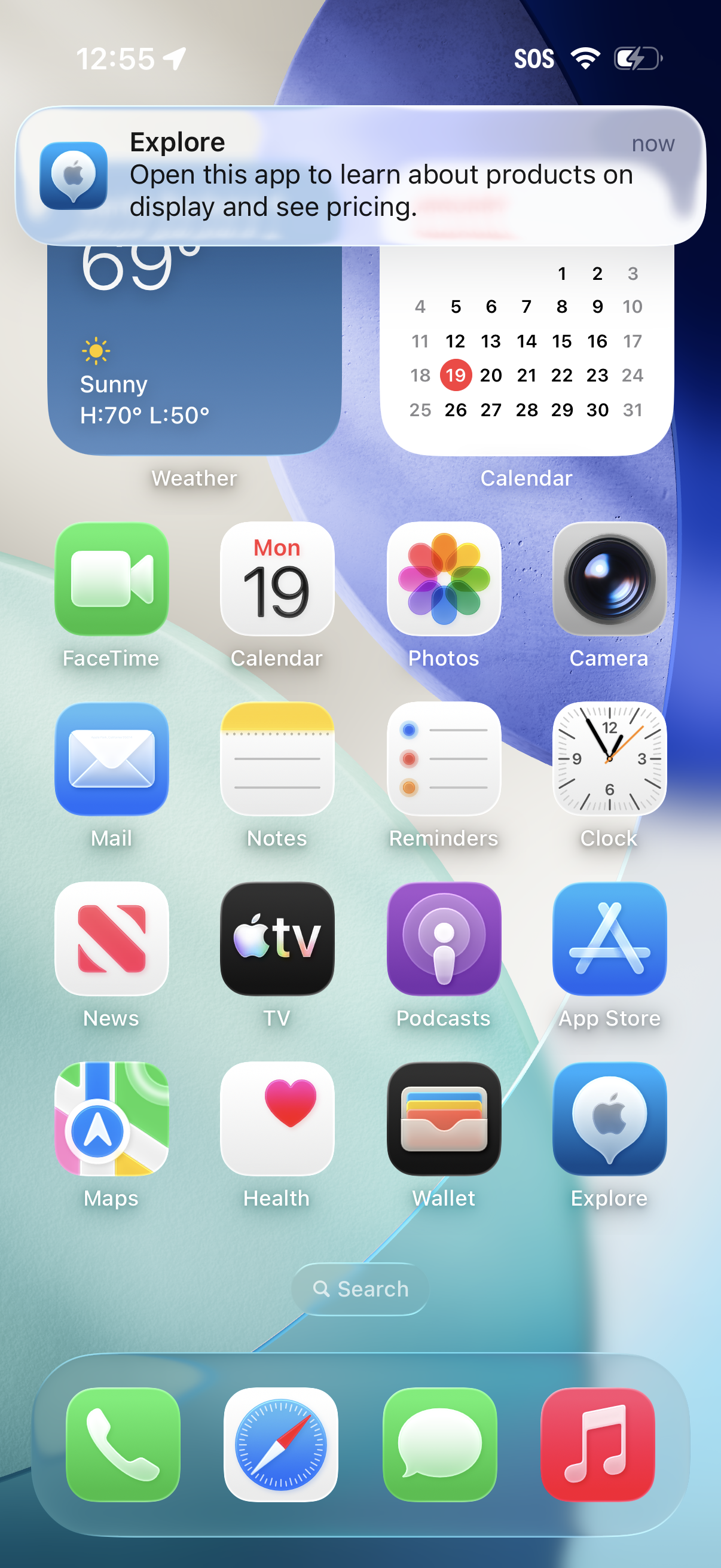Launch the Reminders app
The image size is (721, 1568).
click(444, 759)
